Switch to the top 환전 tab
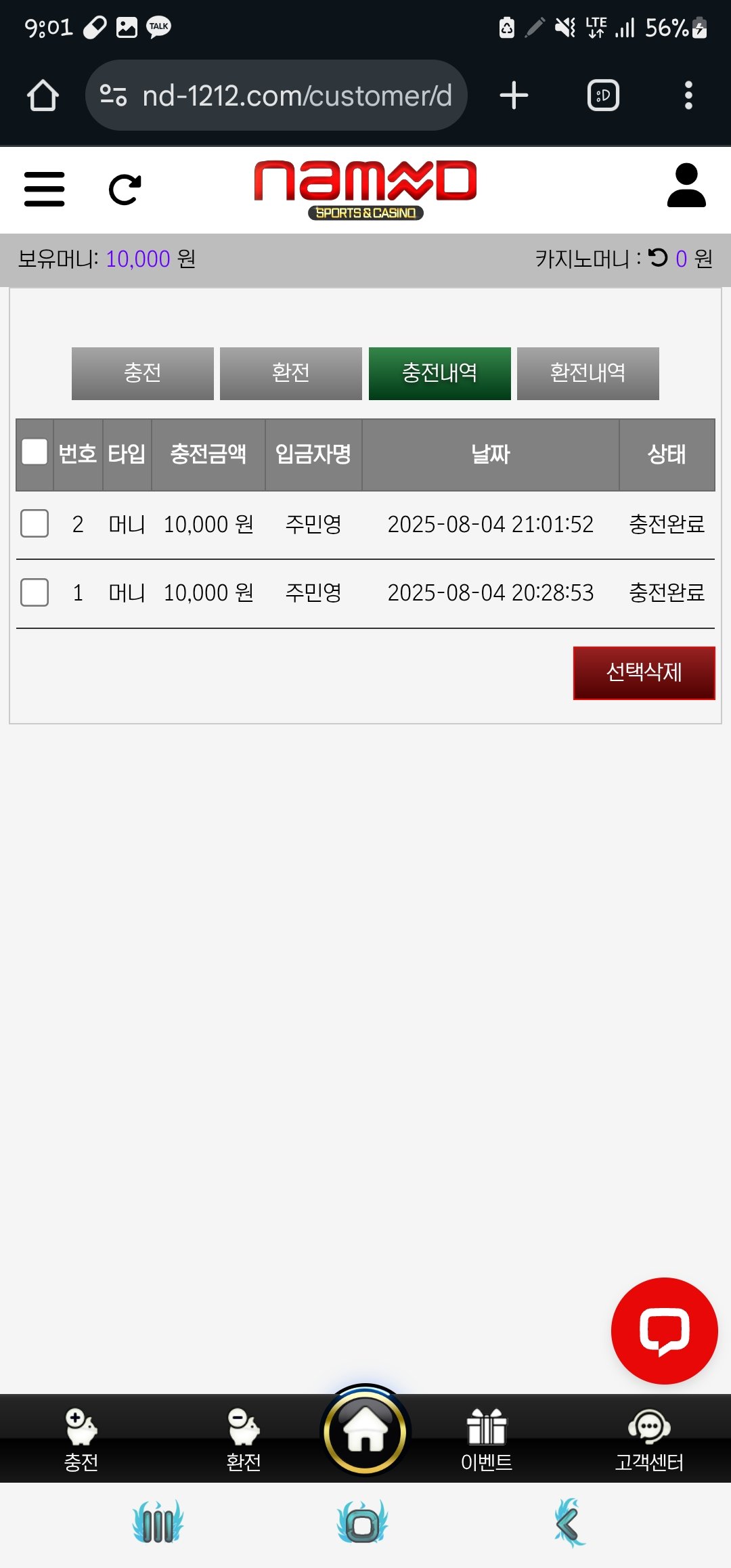 291,373
